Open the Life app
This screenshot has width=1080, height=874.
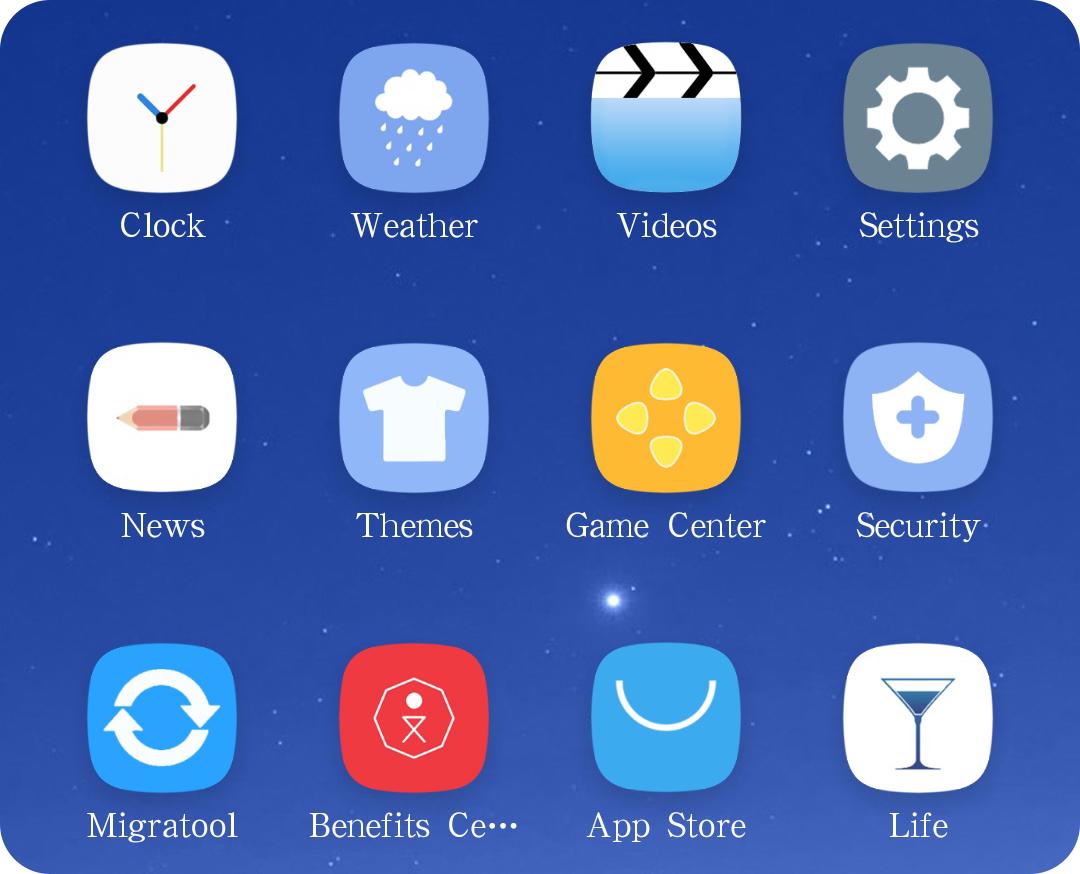[918, 718]
